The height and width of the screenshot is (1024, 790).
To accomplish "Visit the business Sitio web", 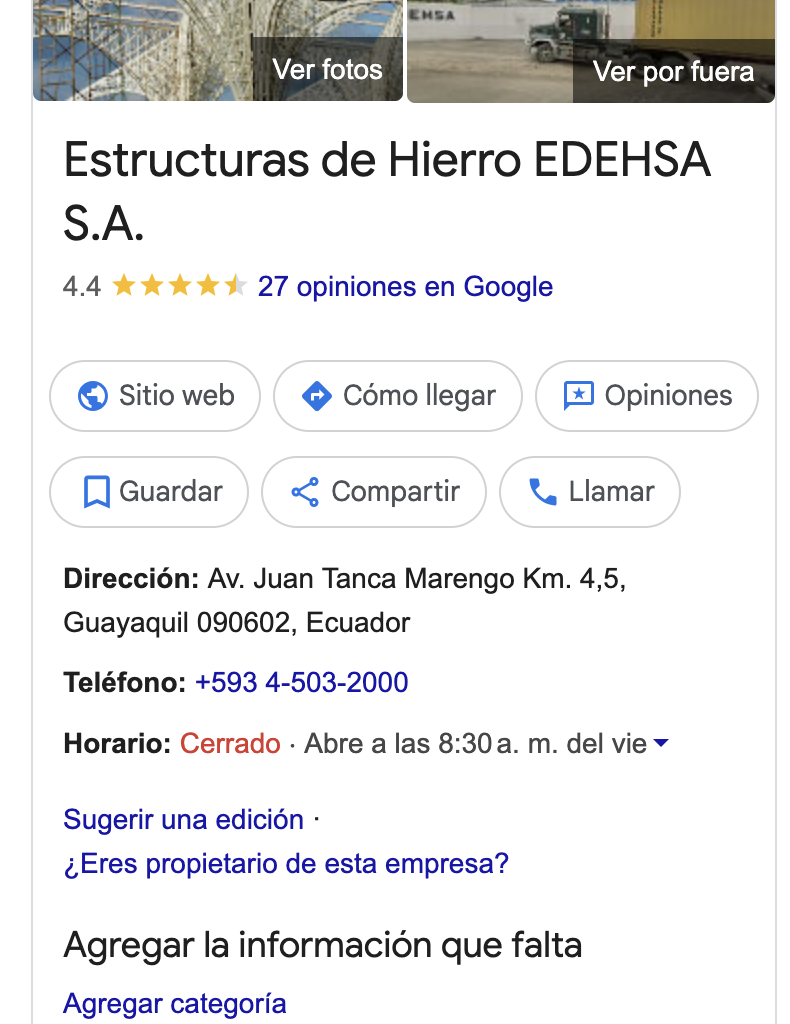I will [155, 396].
